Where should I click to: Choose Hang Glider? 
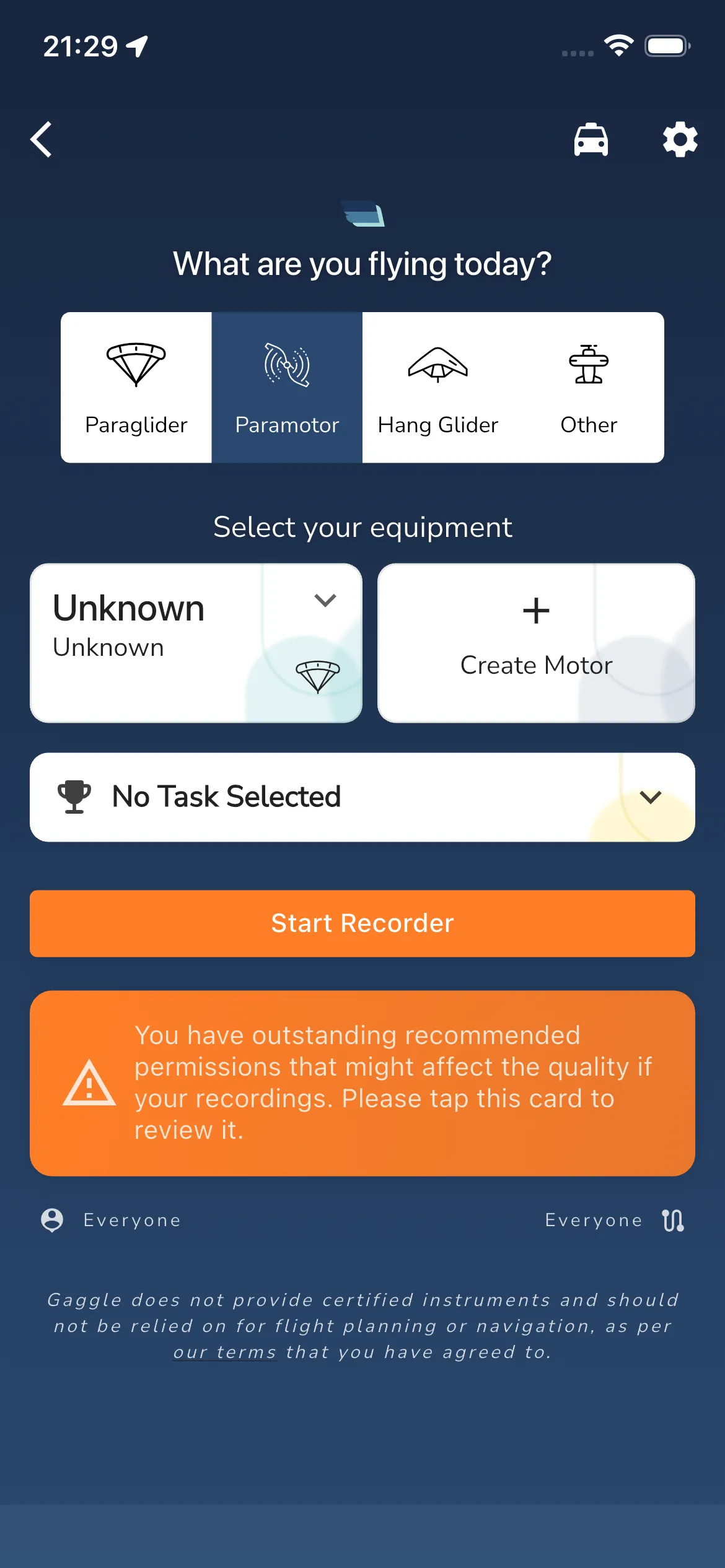tap(438, 388)
